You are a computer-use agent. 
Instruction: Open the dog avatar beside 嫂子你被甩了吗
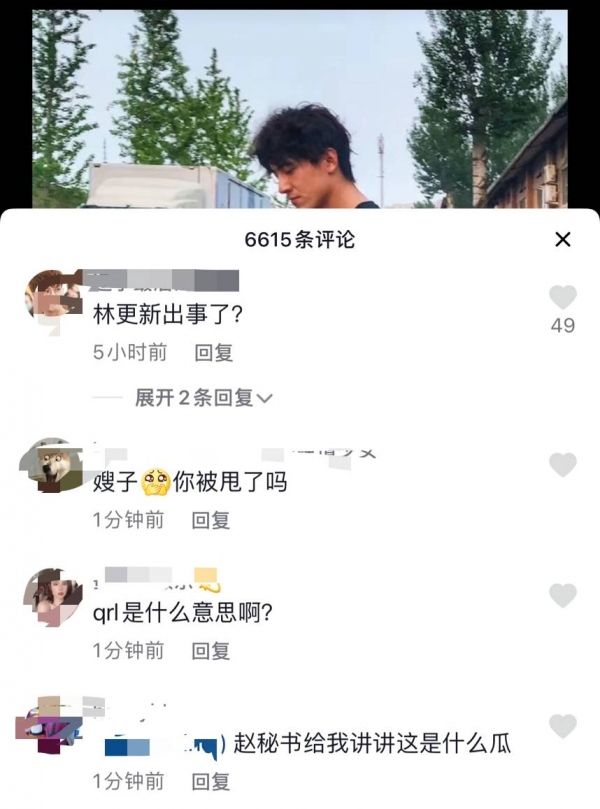point(52,465)
